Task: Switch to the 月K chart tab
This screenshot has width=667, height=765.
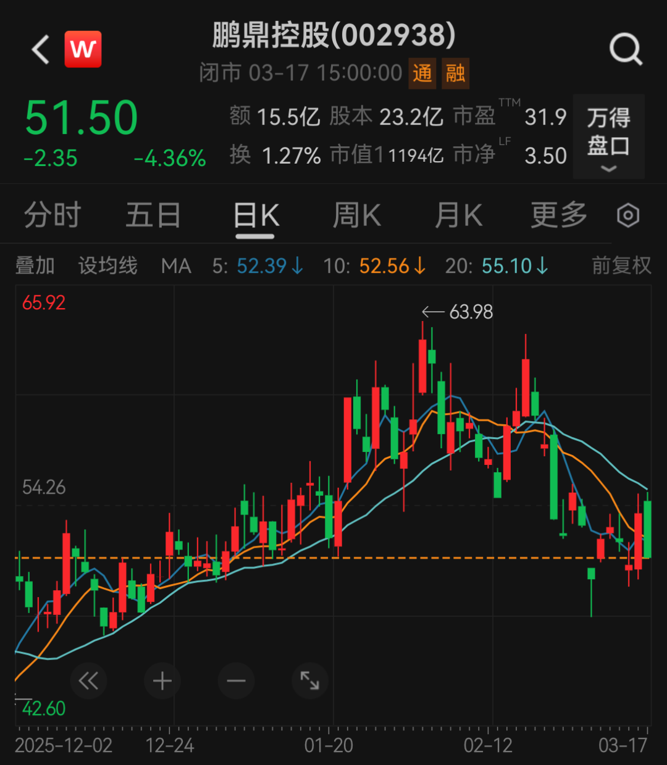Action: (x=458, y=214)
